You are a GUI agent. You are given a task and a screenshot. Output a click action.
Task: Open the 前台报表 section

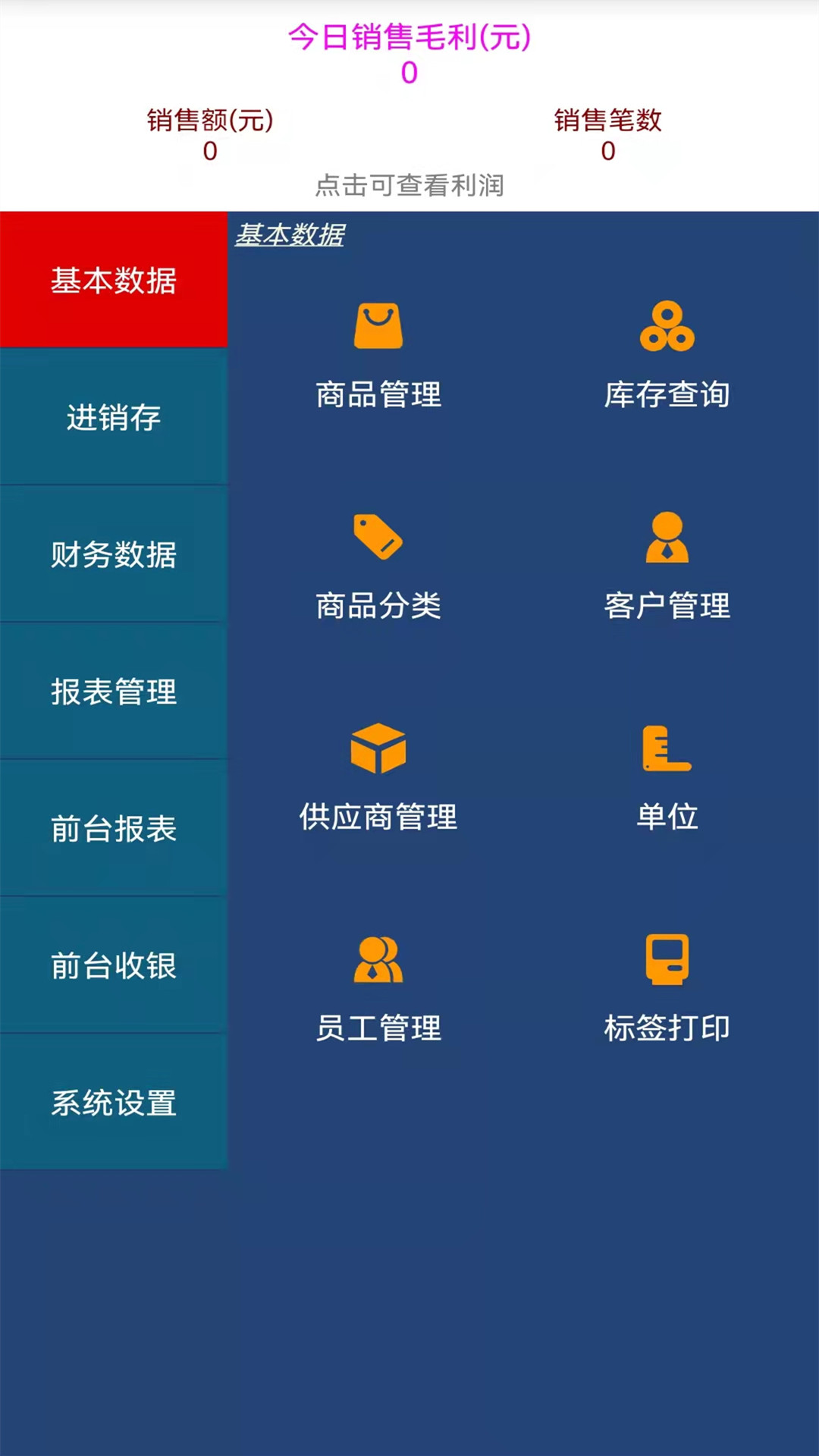114,828
